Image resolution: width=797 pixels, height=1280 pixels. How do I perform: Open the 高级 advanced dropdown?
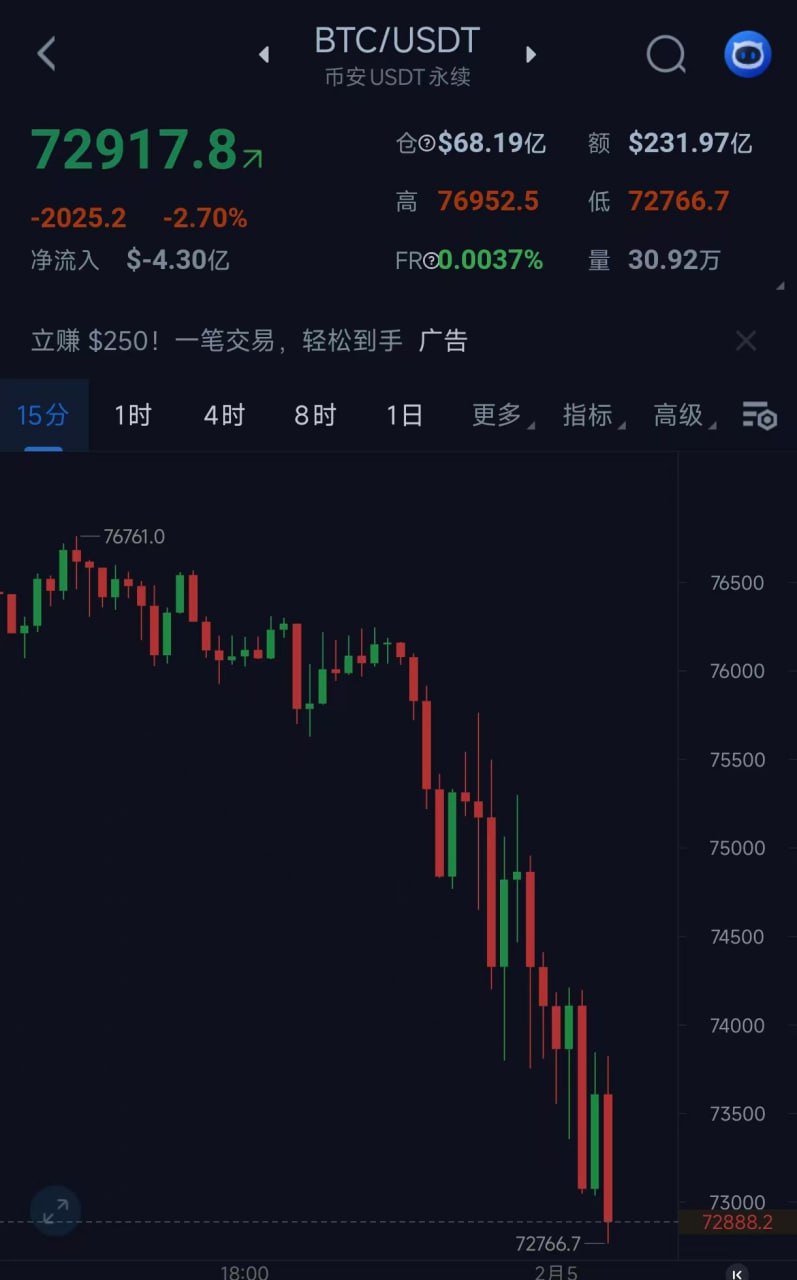pyautogui.click(x=682, y=415)
